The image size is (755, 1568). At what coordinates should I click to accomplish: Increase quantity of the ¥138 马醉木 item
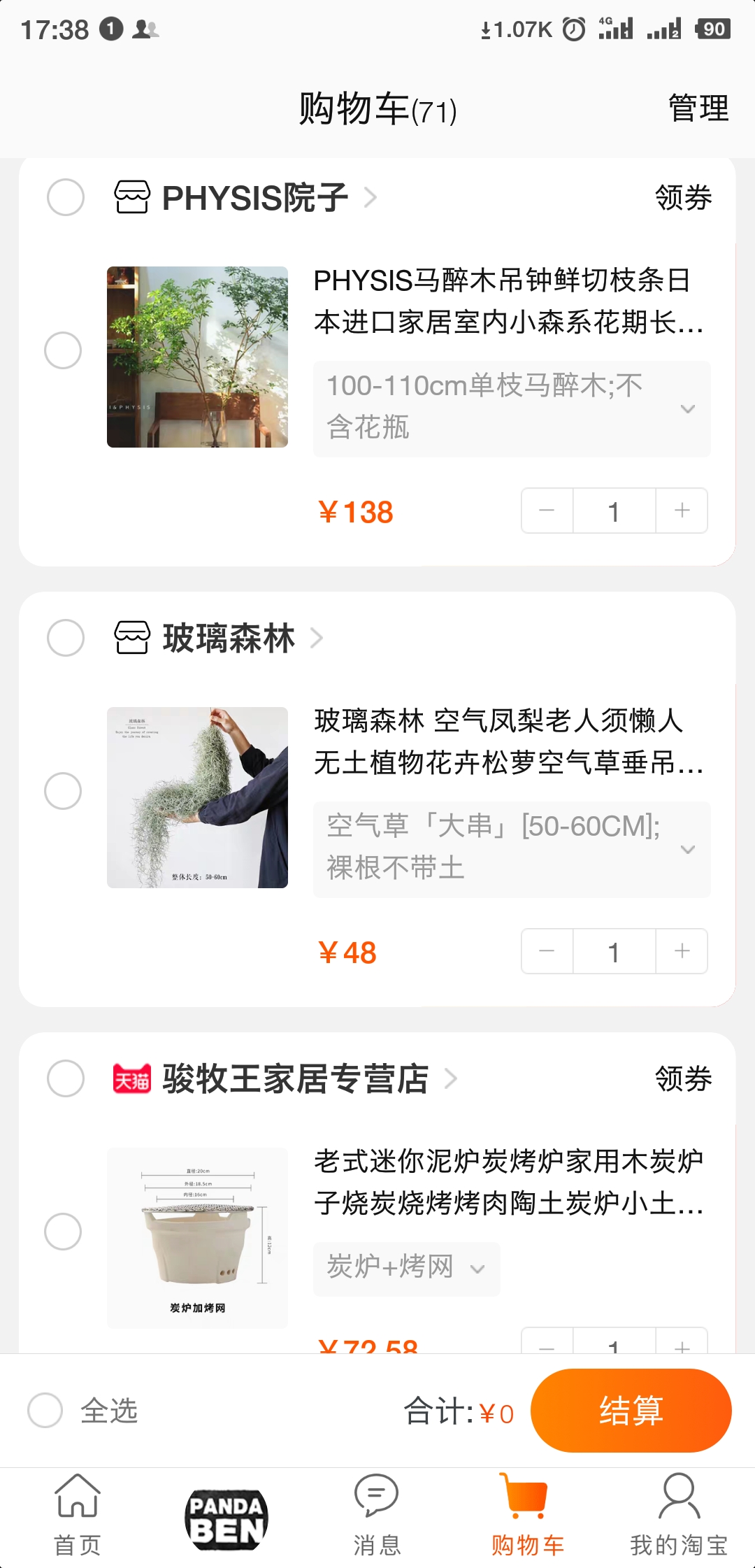pyautogui.click(x=682, y=511)
